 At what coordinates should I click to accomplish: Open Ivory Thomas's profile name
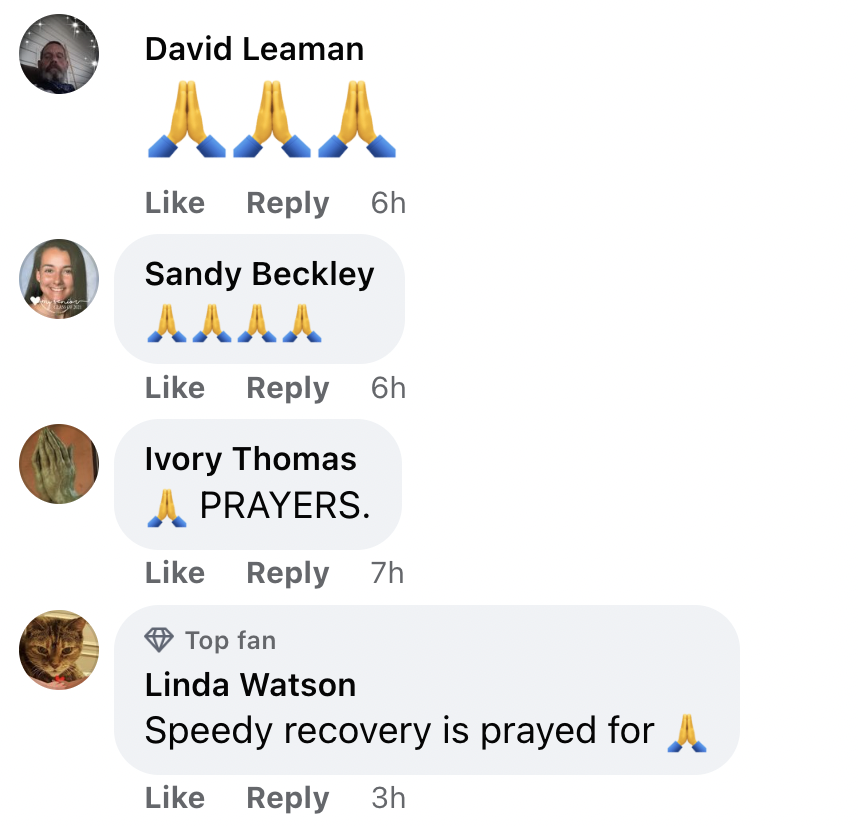pos(250,459)
